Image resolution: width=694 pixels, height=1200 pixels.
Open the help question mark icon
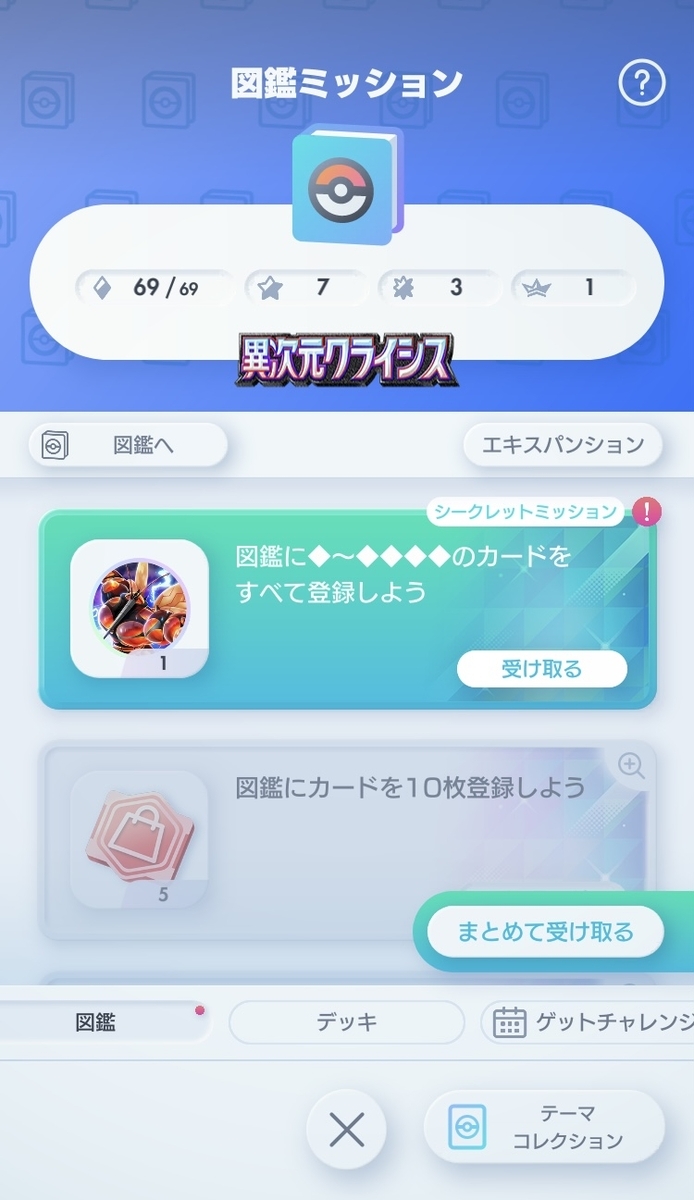pyautogui.click(x=642, y=84)
